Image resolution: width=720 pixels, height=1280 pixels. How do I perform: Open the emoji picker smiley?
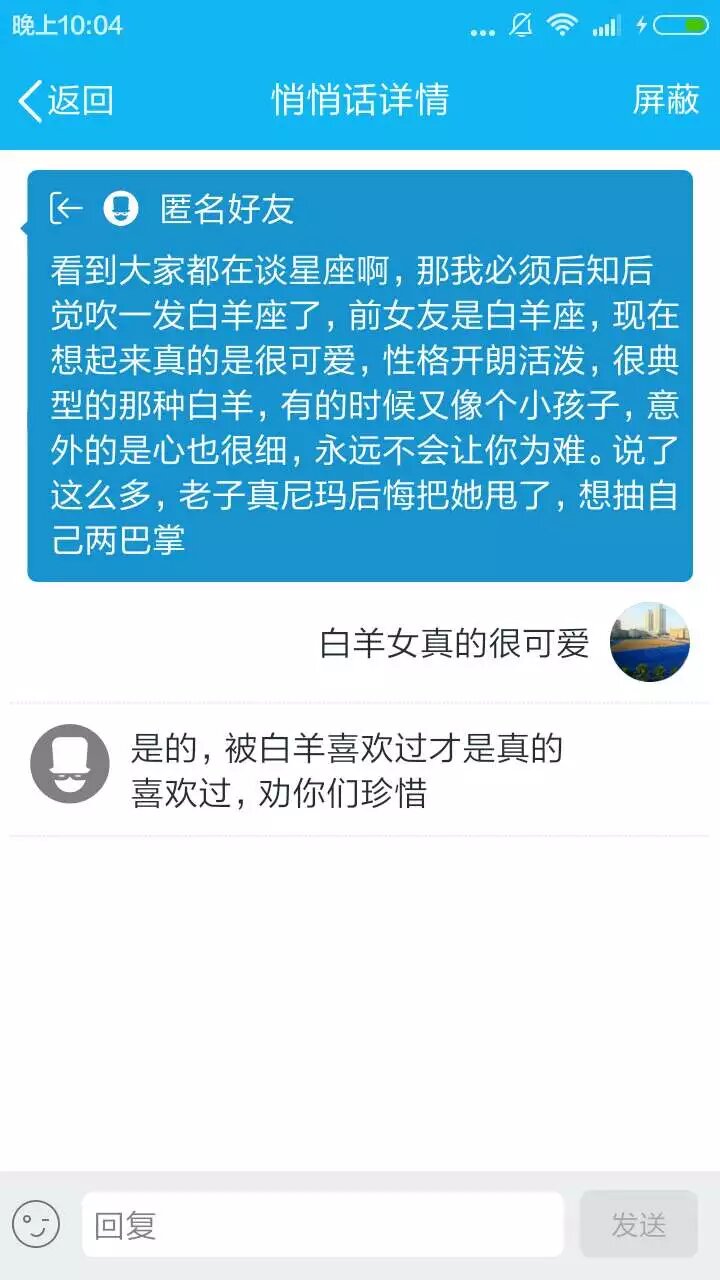pos(37,1224)
